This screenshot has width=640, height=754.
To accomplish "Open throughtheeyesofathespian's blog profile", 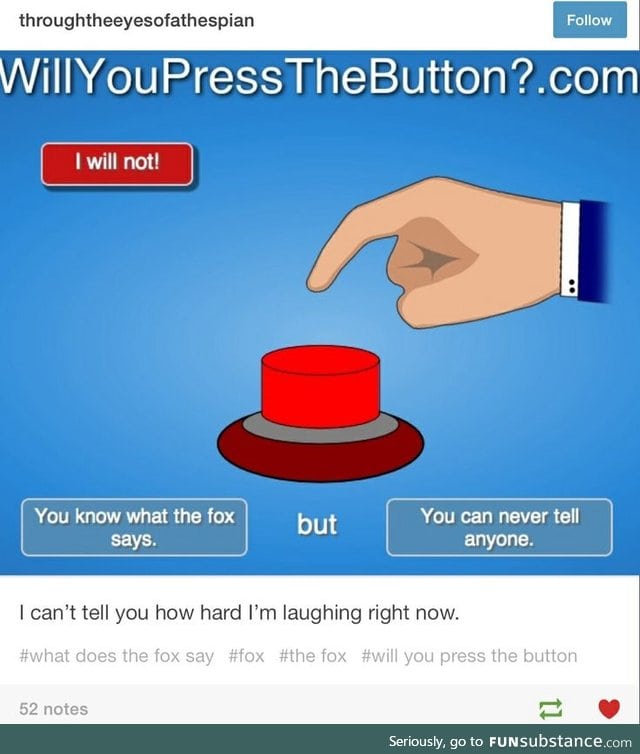I will click(136, 20).
